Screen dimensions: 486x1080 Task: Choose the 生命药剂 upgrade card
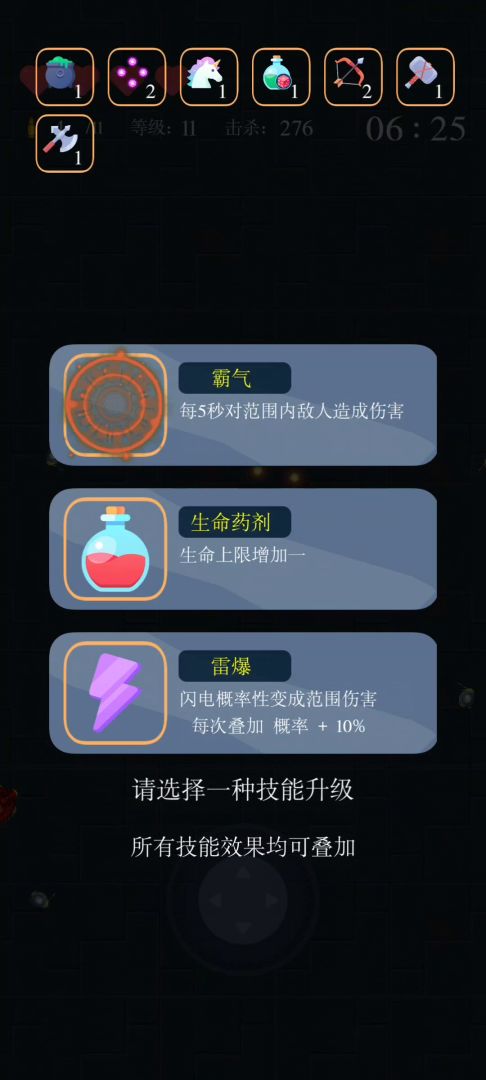(x=243, y=549)
